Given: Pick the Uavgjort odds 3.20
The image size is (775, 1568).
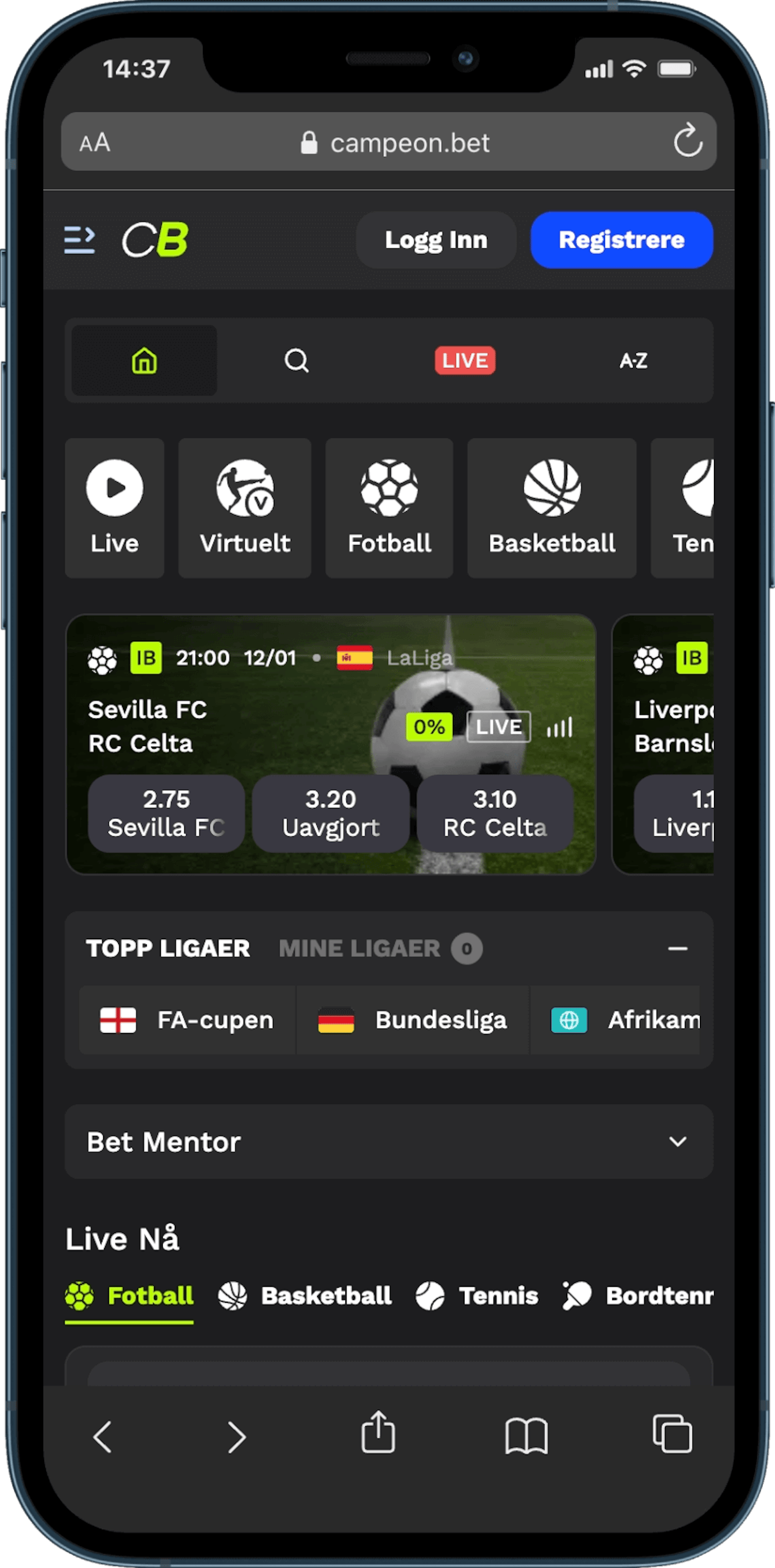Looking at the screenshot, I should 330,813.
